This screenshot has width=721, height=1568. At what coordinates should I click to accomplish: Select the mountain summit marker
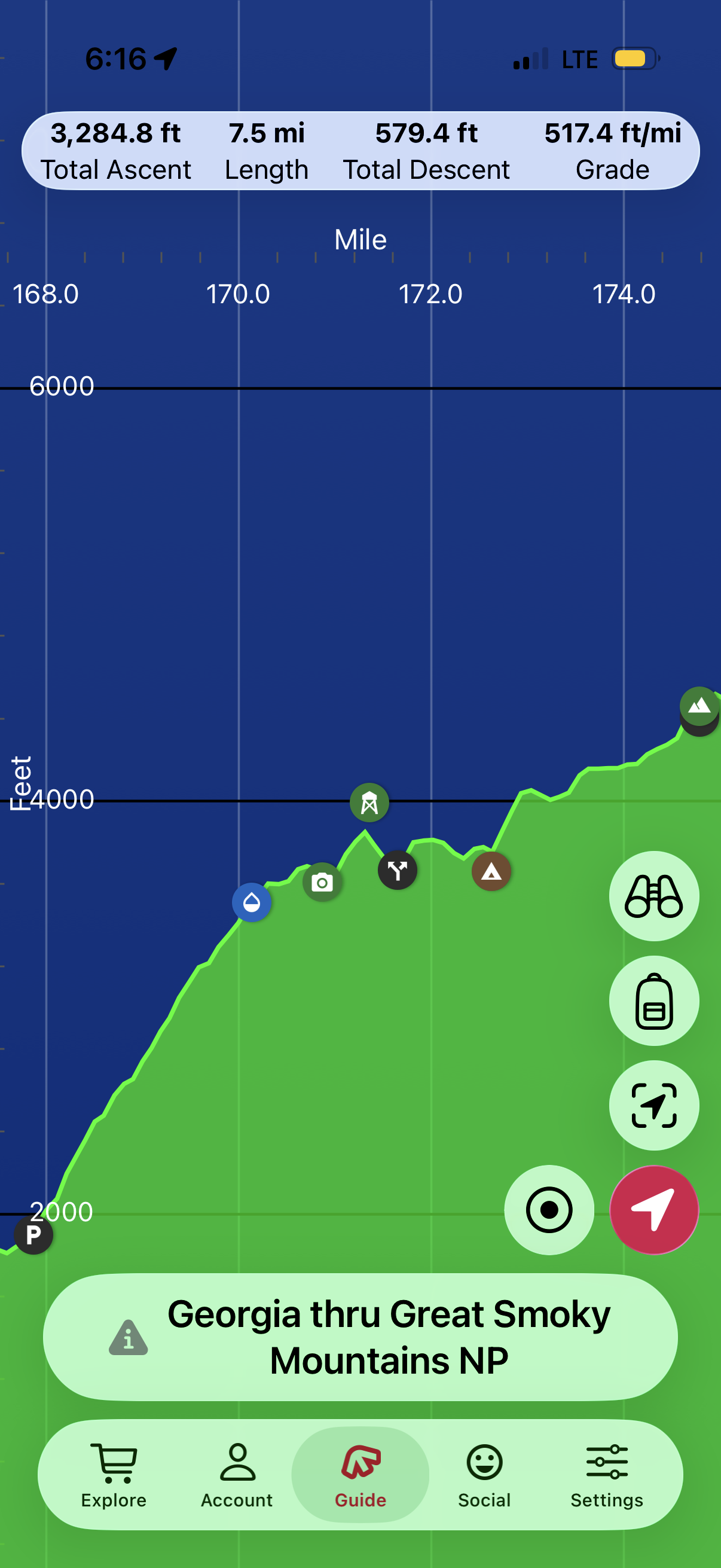point(699,706)
